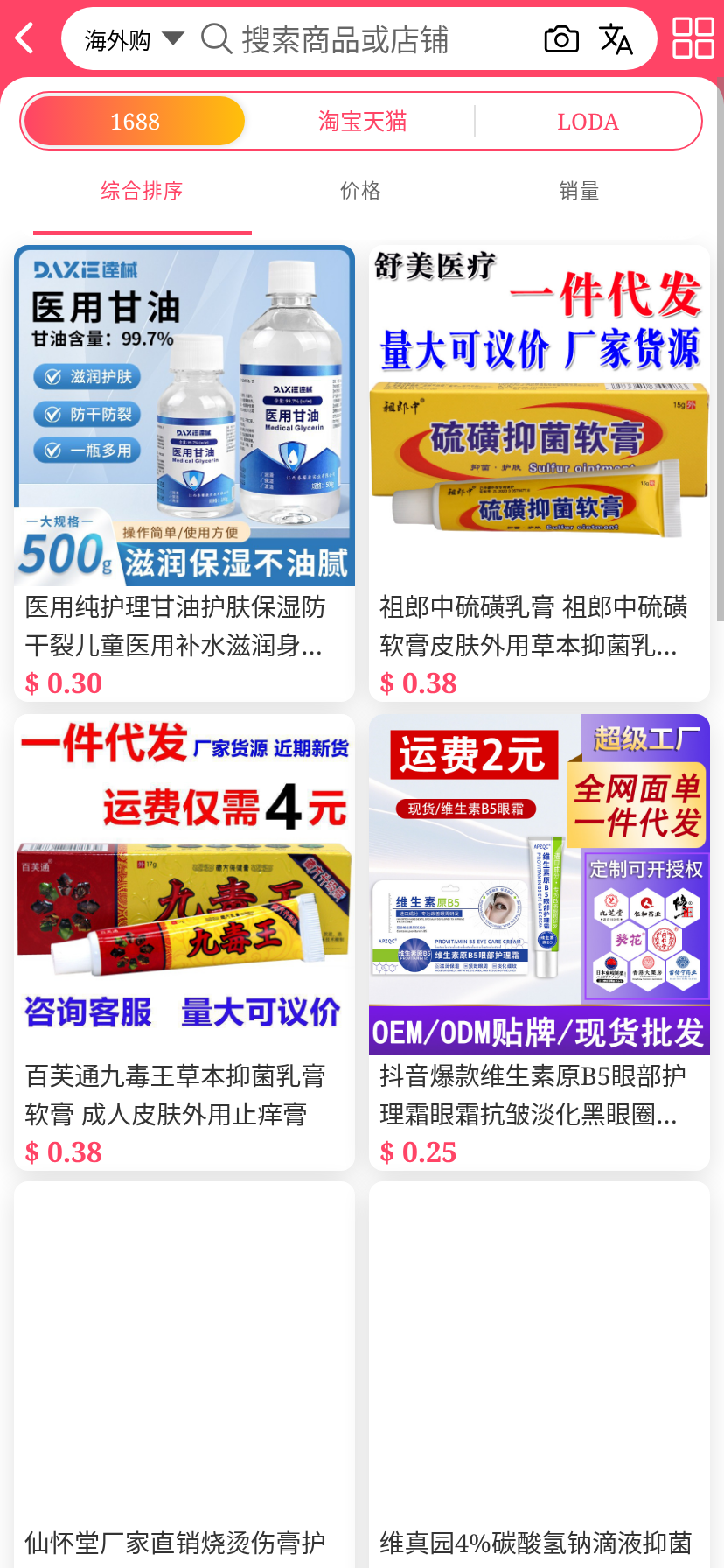The image size is (724, 1568).
Task: Open the 祖郎中硫磺乳膏 product card
Action: (539, 472)
